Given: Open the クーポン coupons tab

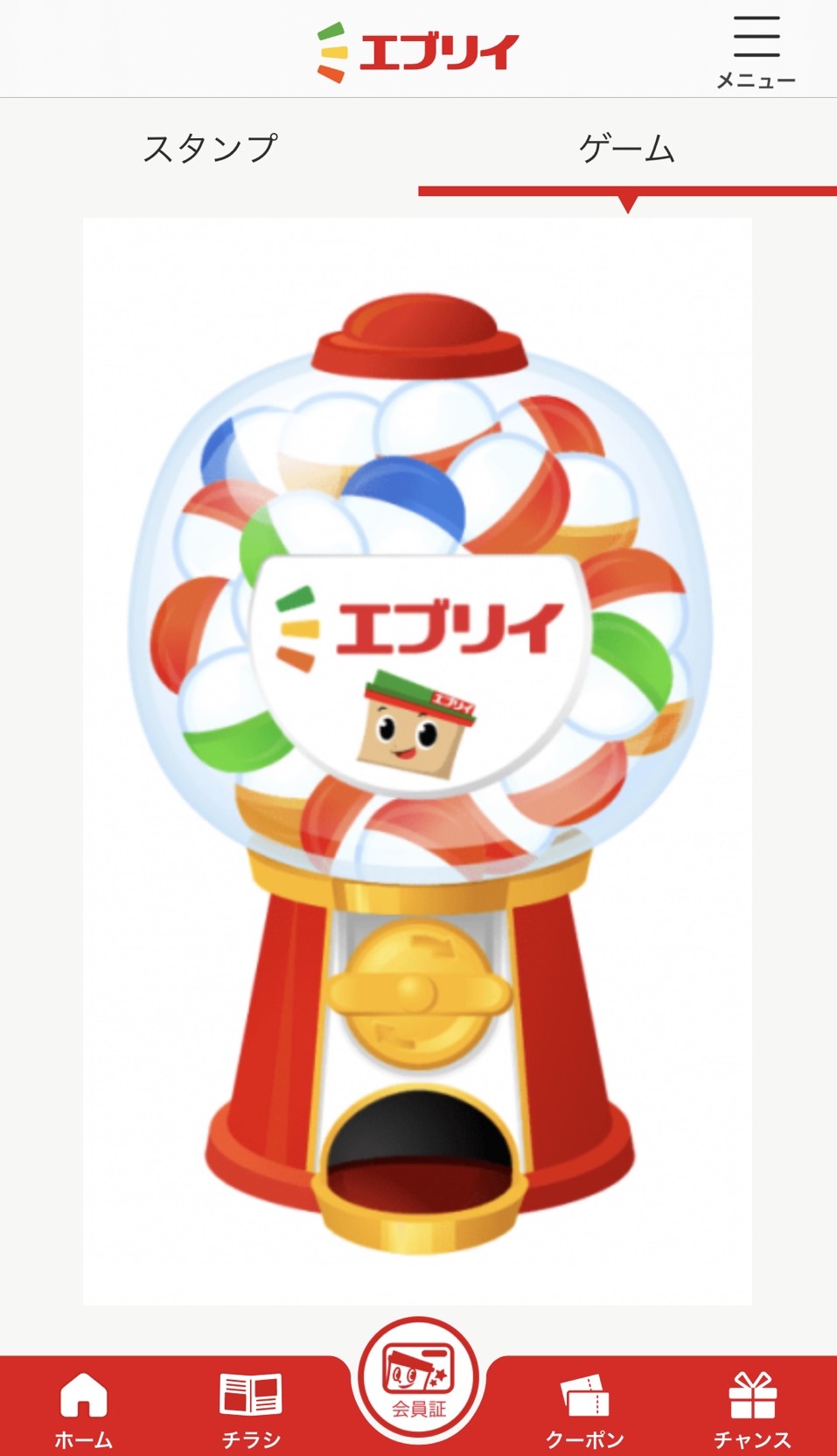Looking at the screenshot, I should (585, 1407).
